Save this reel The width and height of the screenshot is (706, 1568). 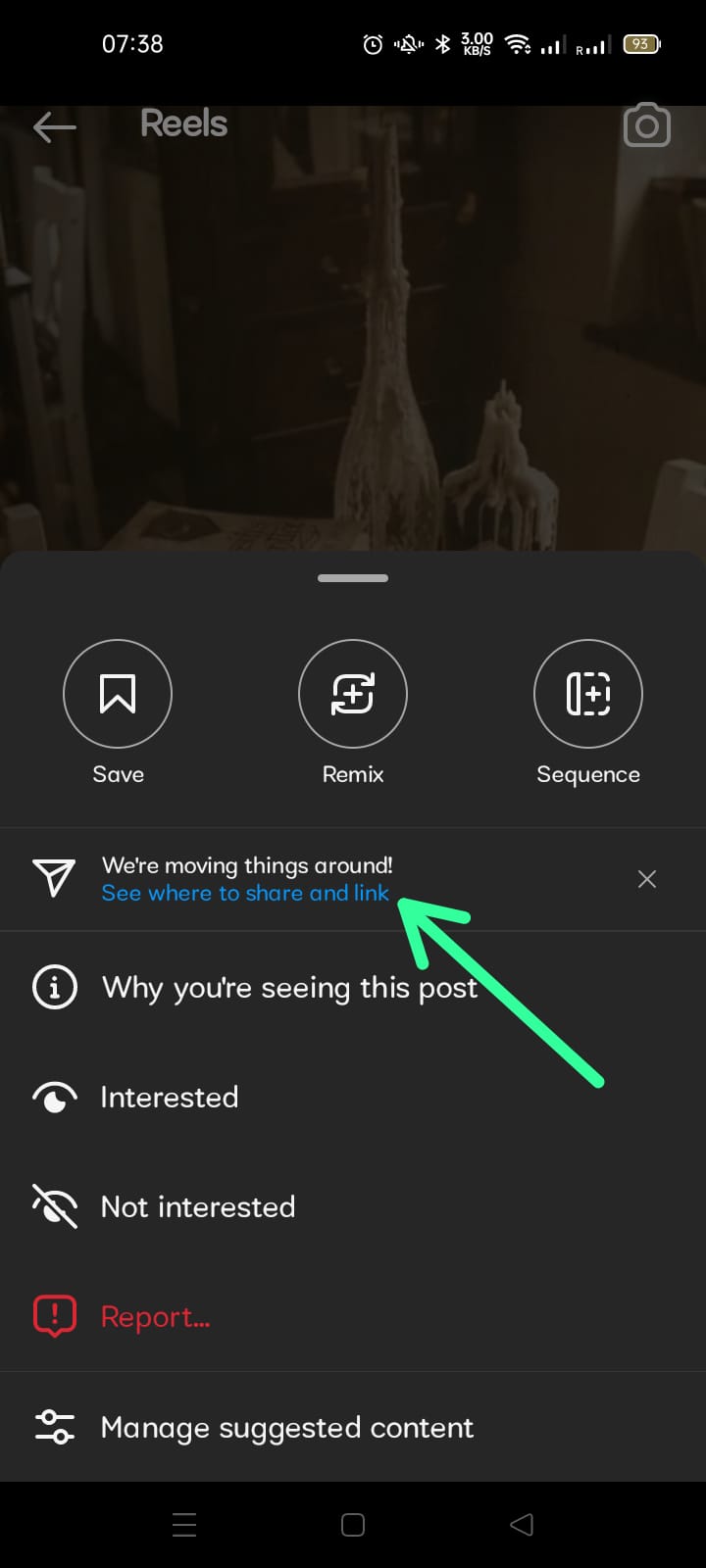118,694
